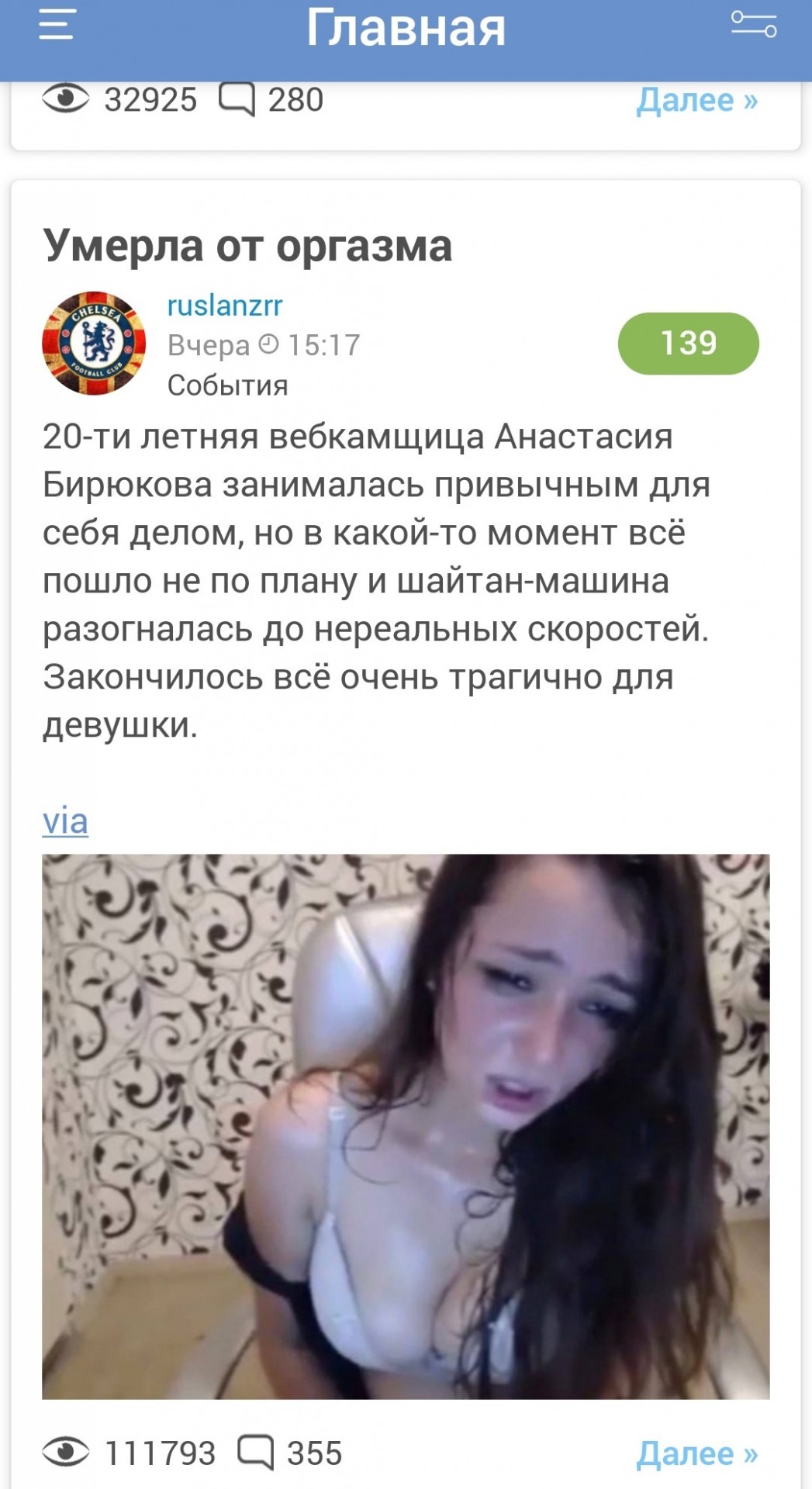Image resolution: width=812 pixels, height=1489 pixels.
Task: Open the 'События' category
Action: coord(227,385)
